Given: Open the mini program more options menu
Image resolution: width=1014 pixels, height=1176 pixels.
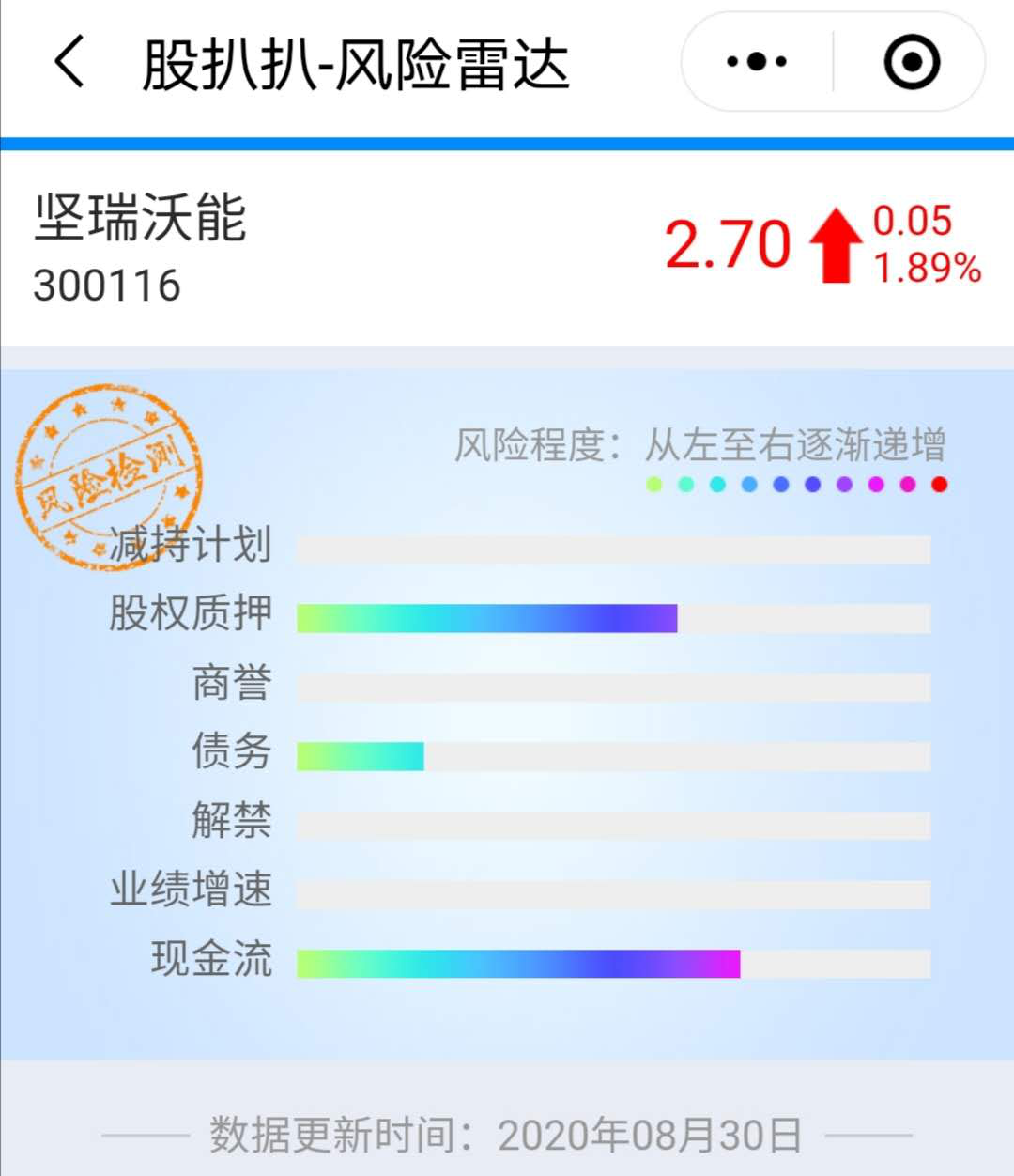Looking at the screenshot, I should [757, 63].
